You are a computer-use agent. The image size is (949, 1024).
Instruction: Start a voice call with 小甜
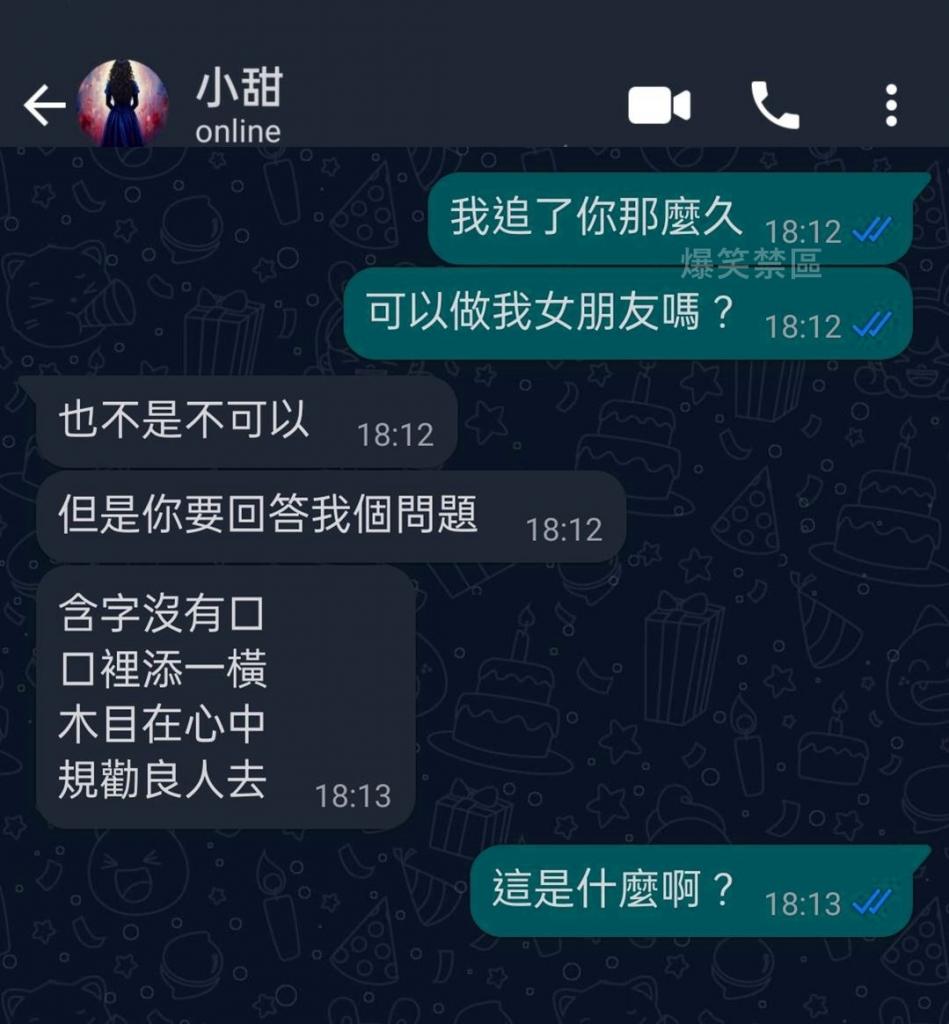pyautogui.click(x=774, y=105)
